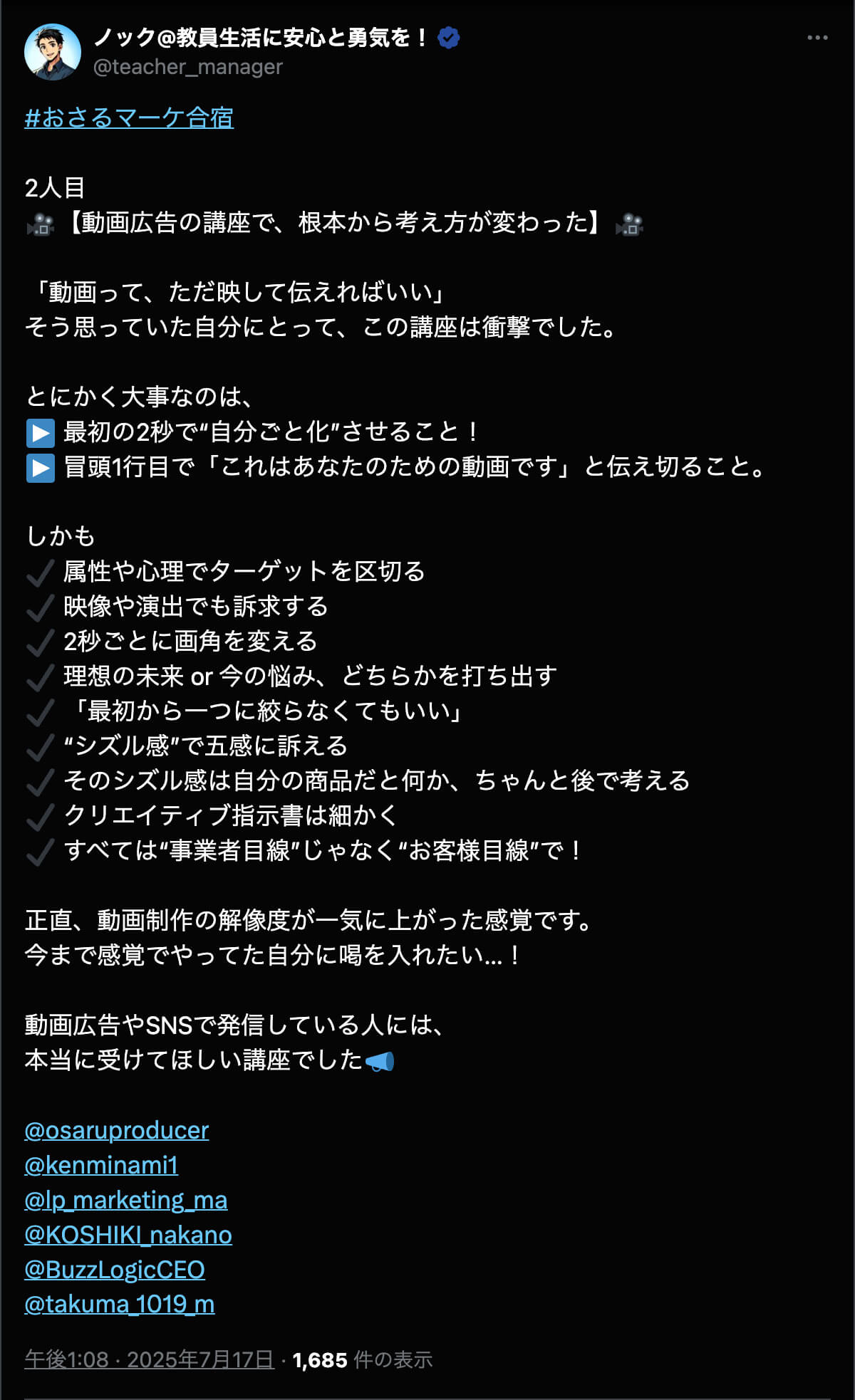Visit the @osaruproducer mention
Screen dimensions: 855x1400
point(116,1130)
